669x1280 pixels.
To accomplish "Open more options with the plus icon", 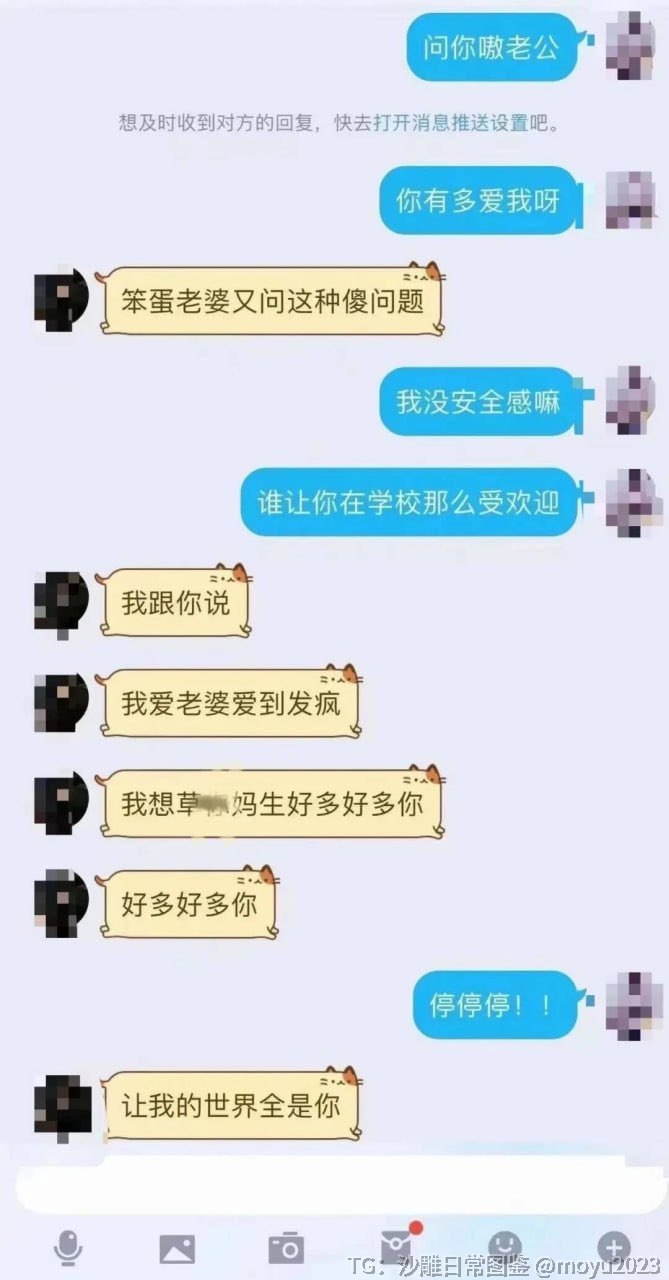I will pyautogui.click(x=614, y=1247).
